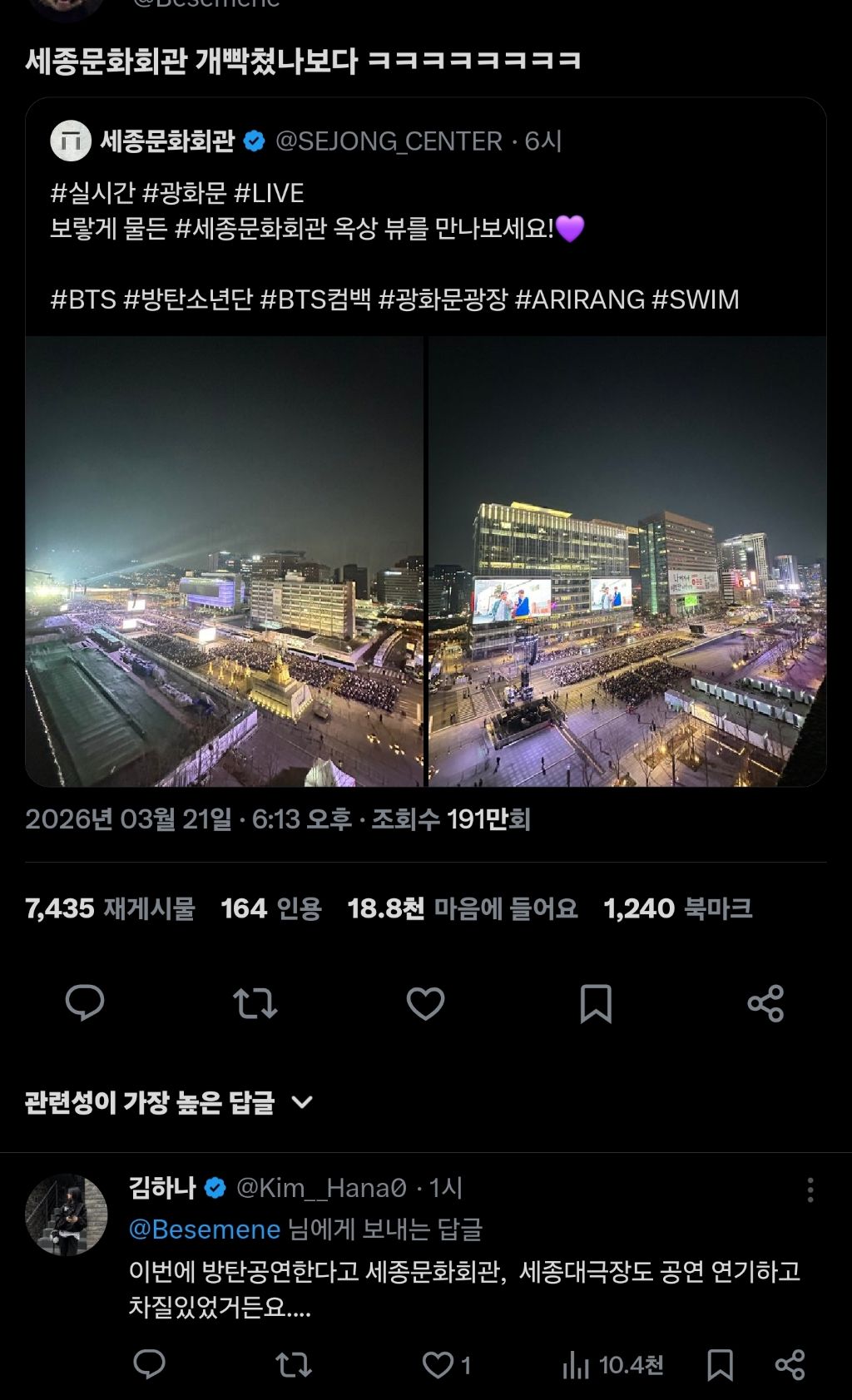852x1400 pixels.
Task: Bookmark the main tweet
Action: [x=596, y=1003]
